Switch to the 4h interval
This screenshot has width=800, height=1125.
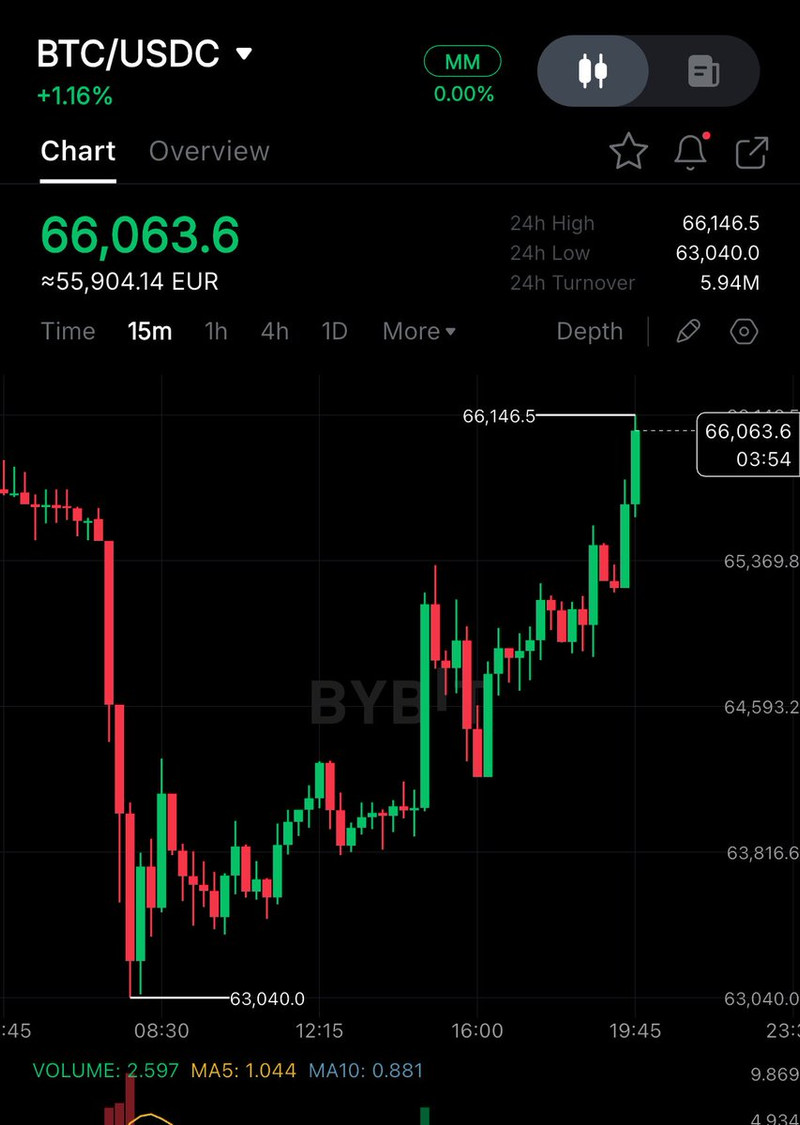point(275,331)
